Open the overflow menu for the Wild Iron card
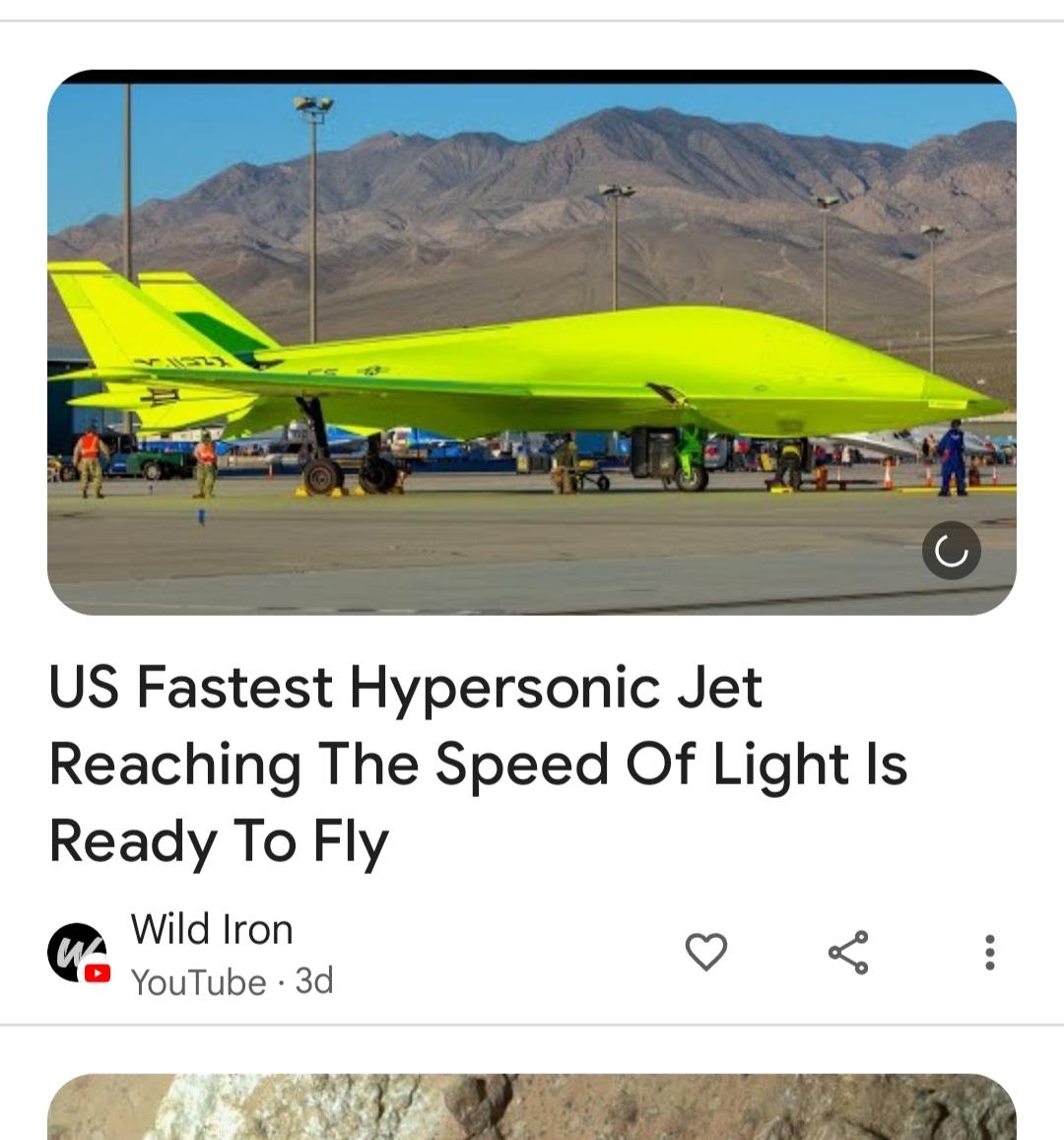 click(989, 952)
